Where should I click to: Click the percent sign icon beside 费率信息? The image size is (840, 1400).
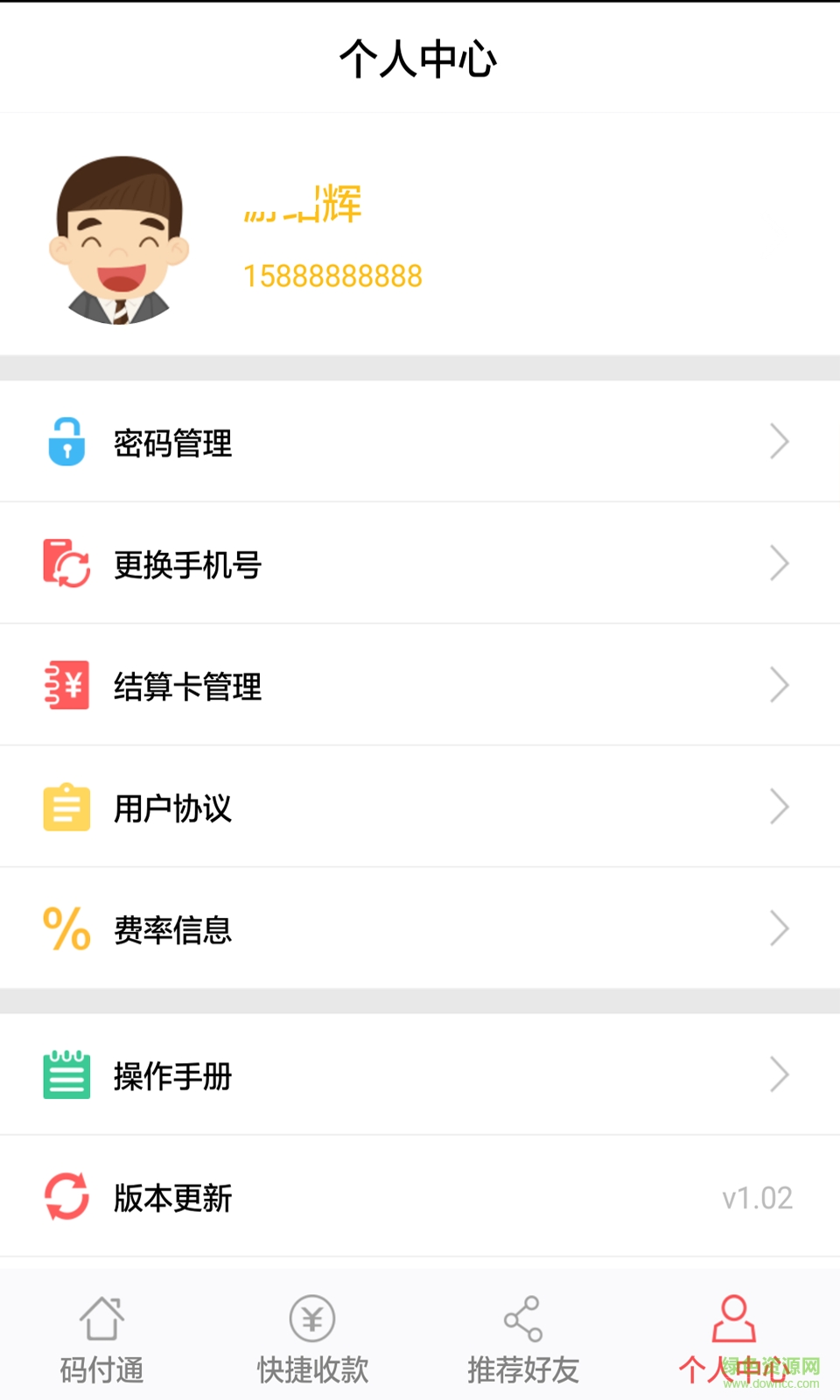pos(66,929)
